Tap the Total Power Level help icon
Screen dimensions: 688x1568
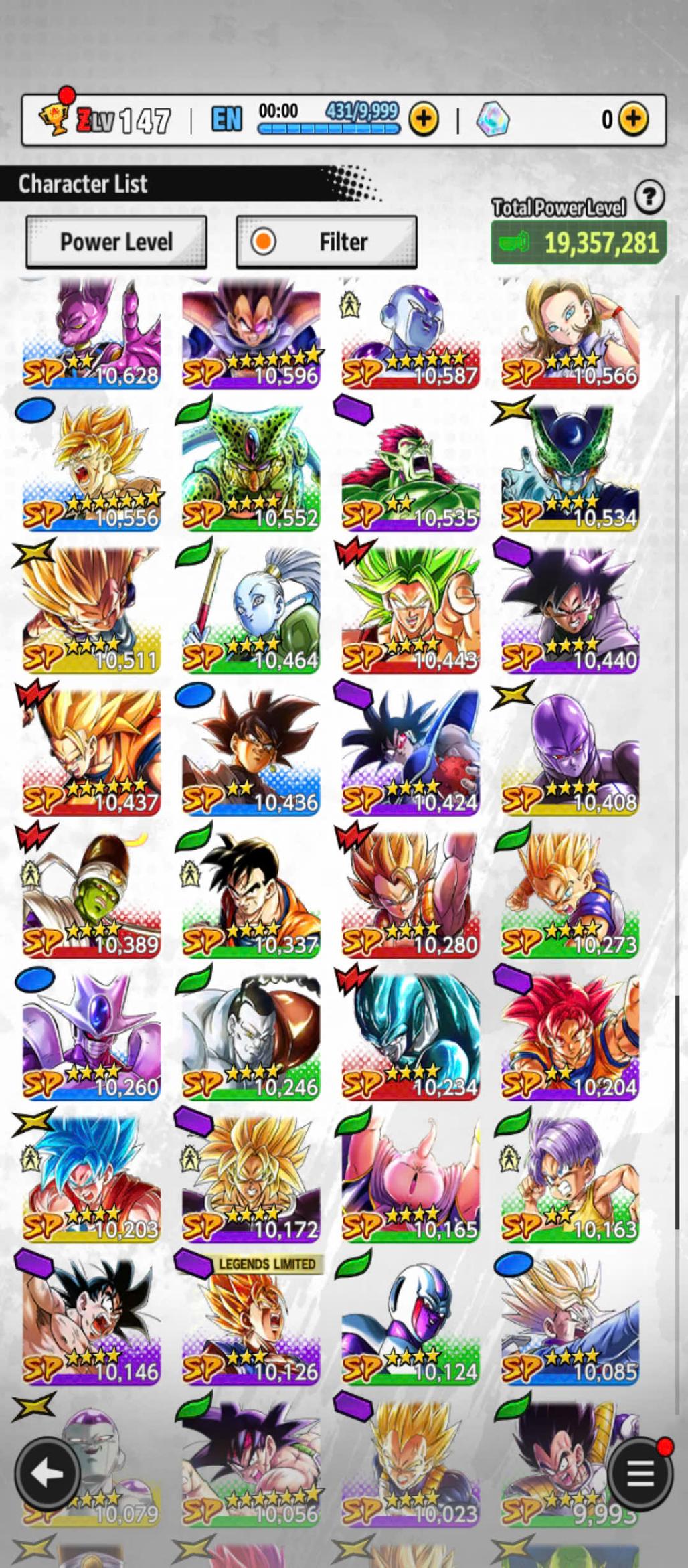(649, 198)
